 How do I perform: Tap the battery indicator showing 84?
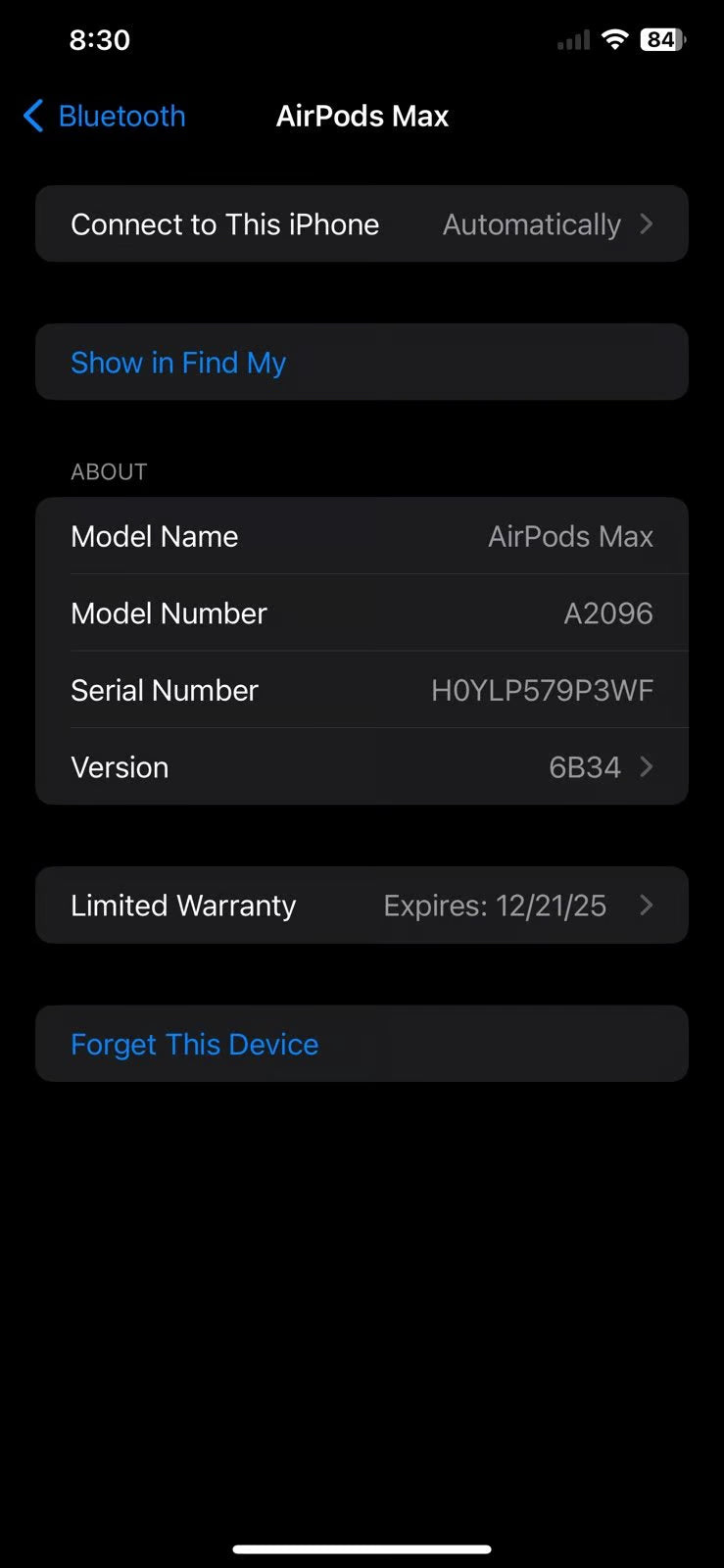point(661,39)
